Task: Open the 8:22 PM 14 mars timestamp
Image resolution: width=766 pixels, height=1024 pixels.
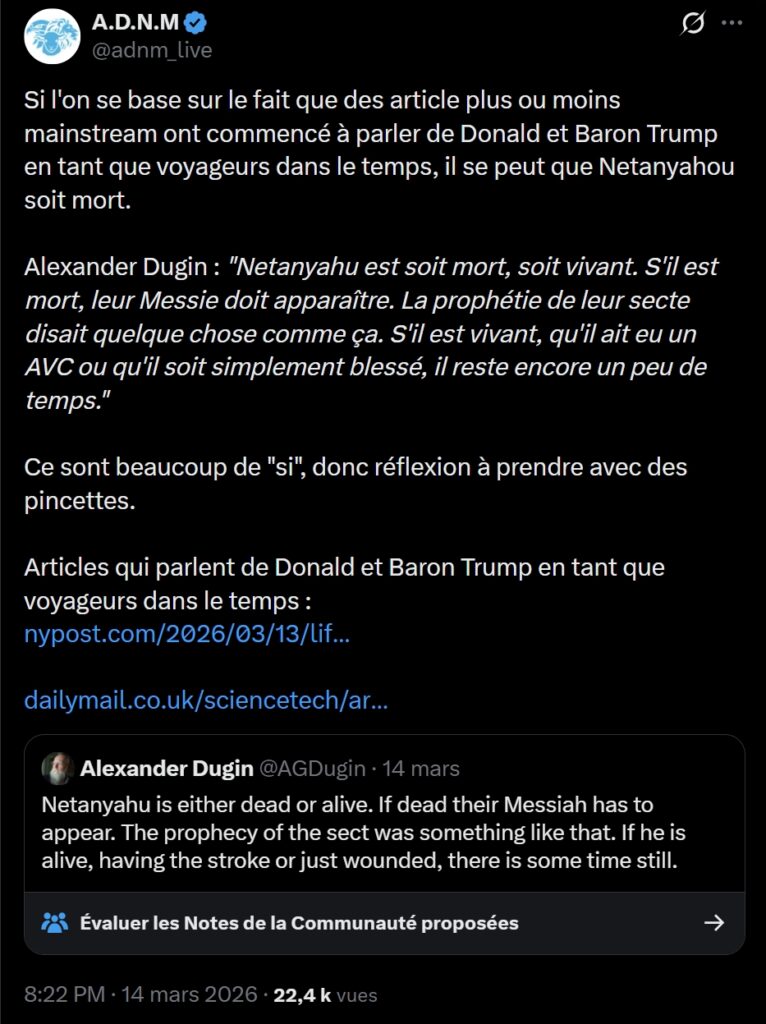Action: click(x=140, y=996)
